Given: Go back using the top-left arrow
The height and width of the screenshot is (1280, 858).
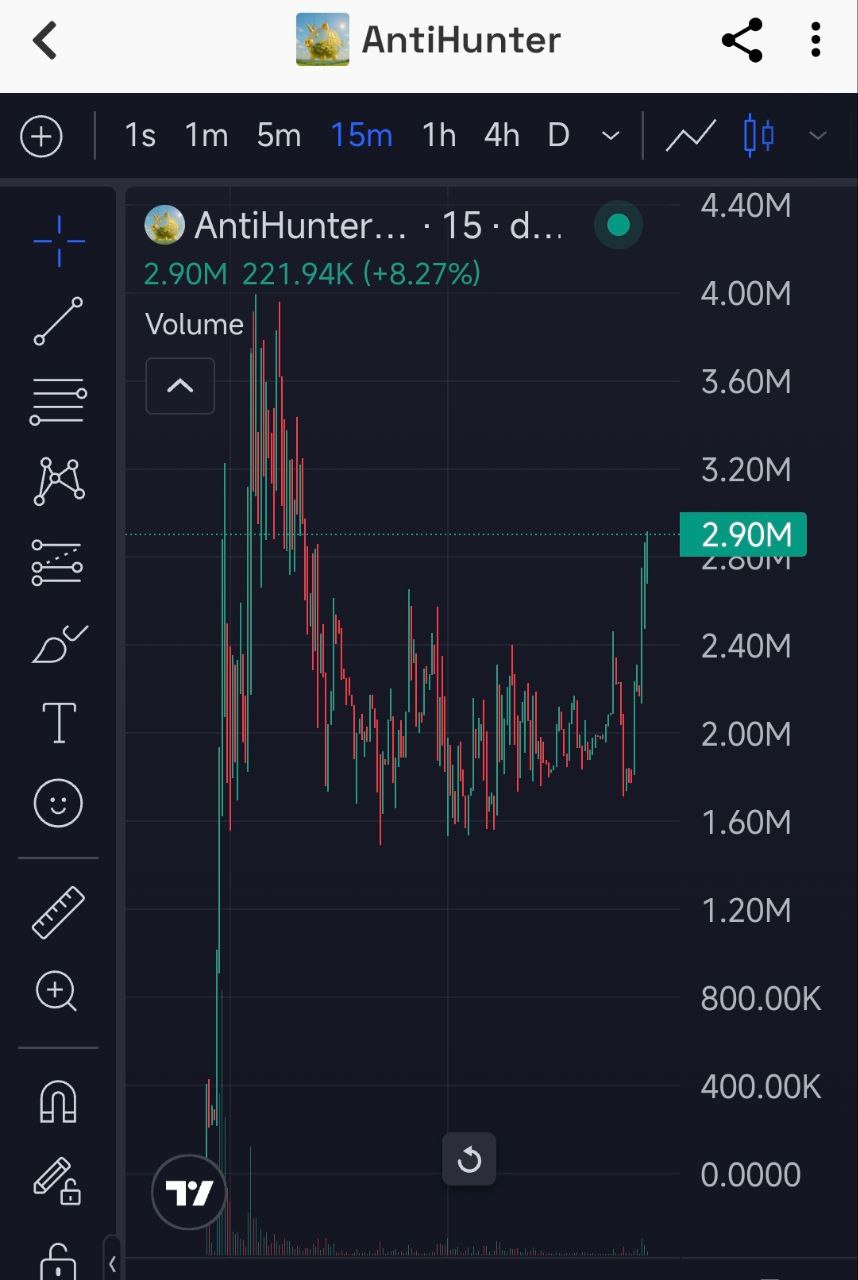Looking at the screenshot, I should coord(45,41).
